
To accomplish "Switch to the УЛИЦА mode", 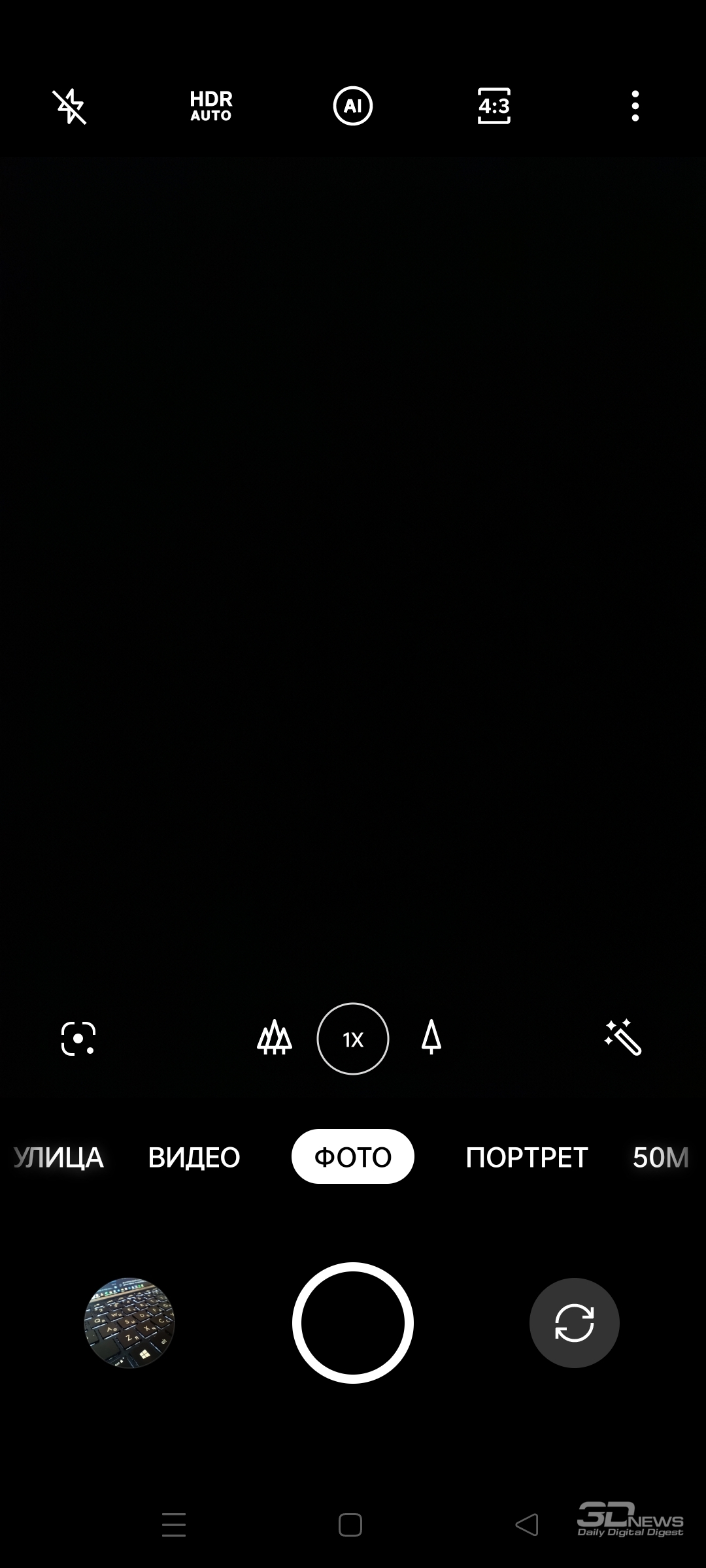I will pos(59,1157).
